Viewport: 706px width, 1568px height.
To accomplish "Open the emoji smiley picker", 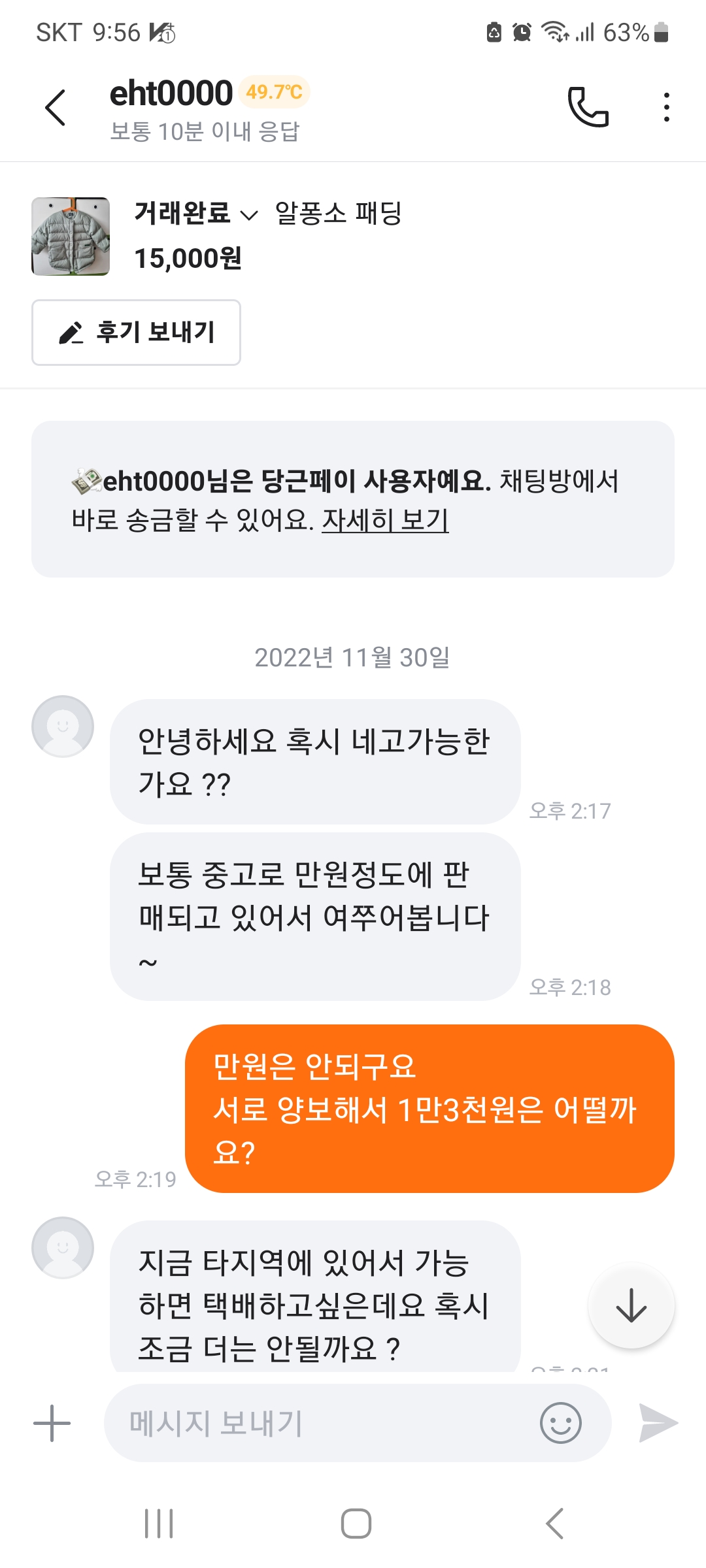I will 560,1423.
